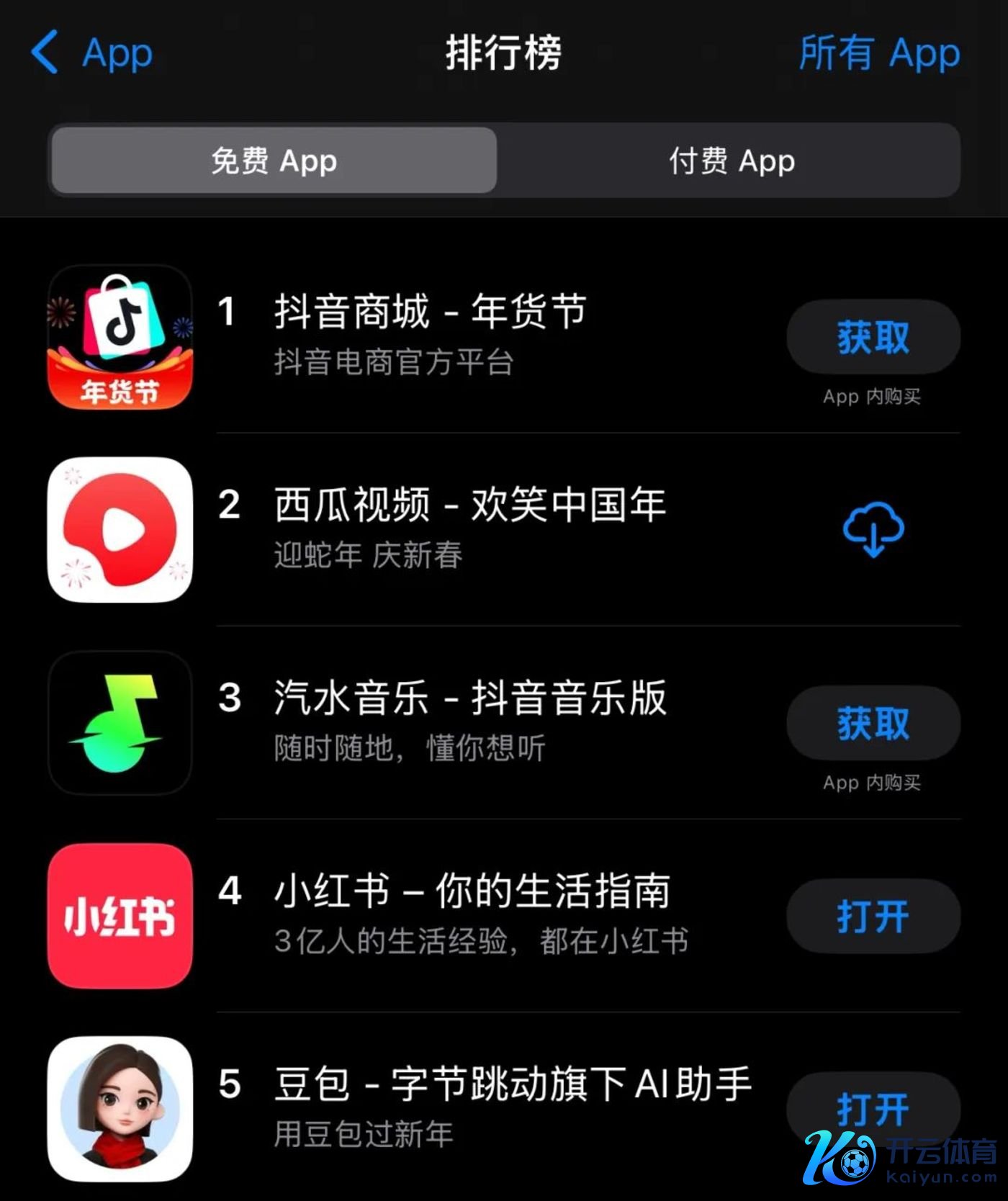Launch 小红书 with its 打开 button
This screenshot has width=1008, height=1201.
[x=873, y=916]
